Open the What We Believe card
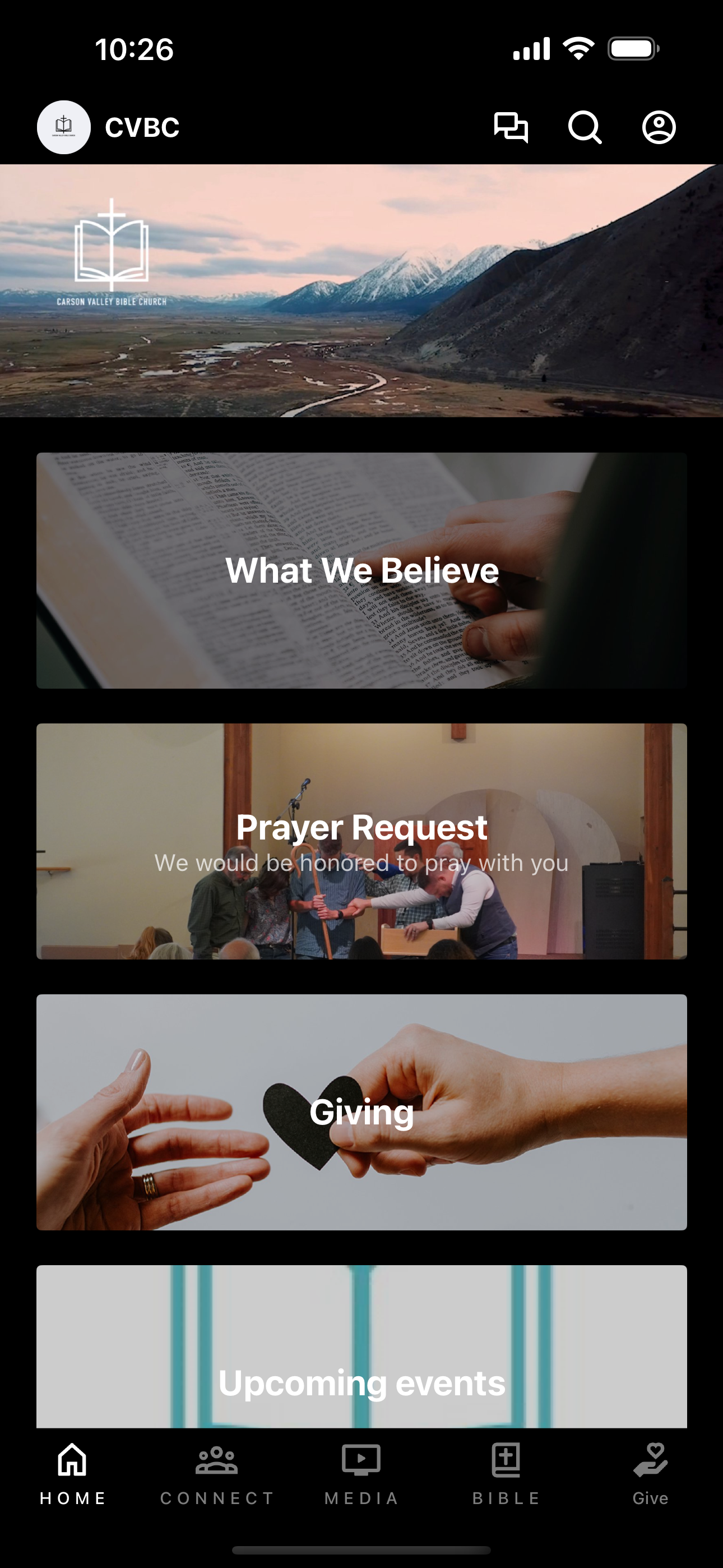The height and width of the screenshot is (1568, 723). coord(361,570)
